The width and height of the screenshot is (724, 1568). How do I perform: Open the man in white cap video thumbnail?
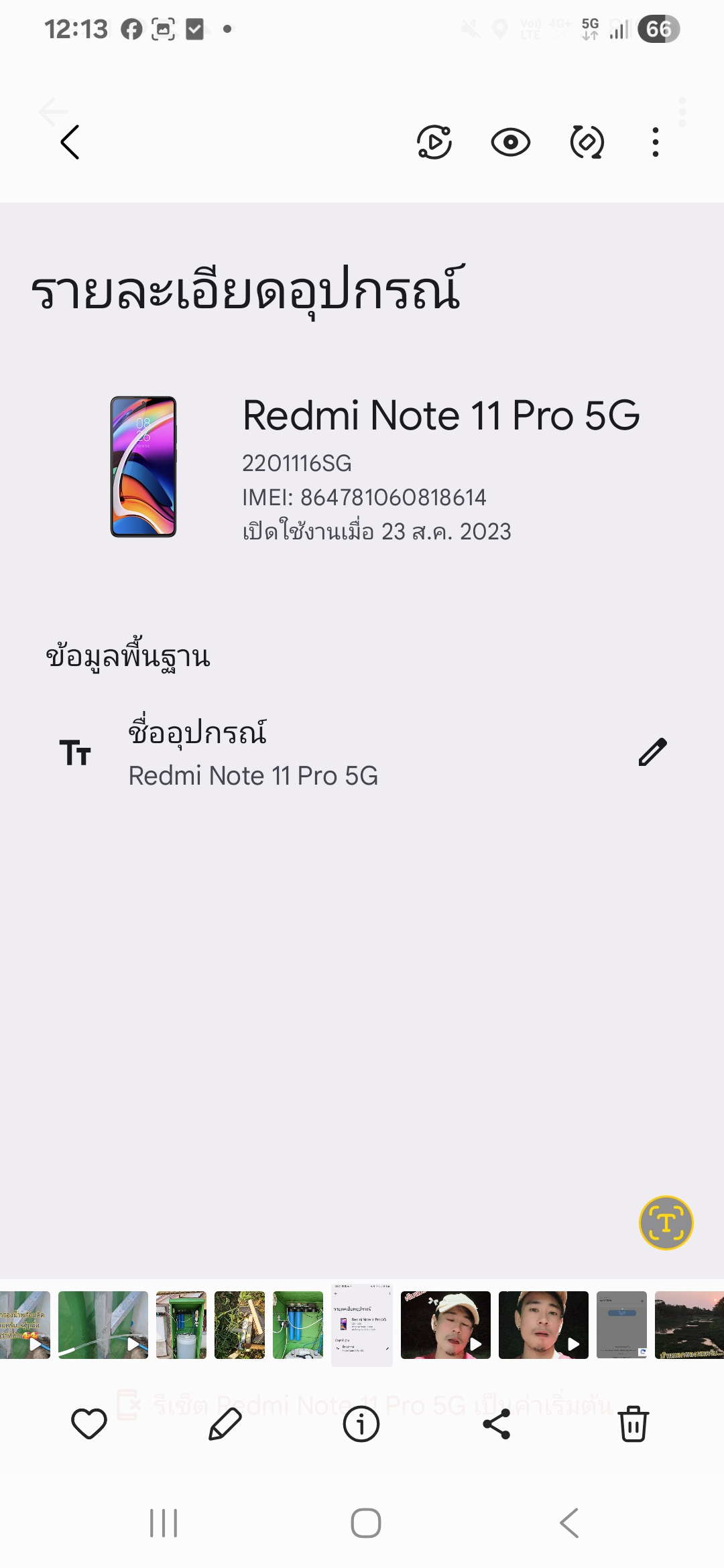tap(445, 1325)
